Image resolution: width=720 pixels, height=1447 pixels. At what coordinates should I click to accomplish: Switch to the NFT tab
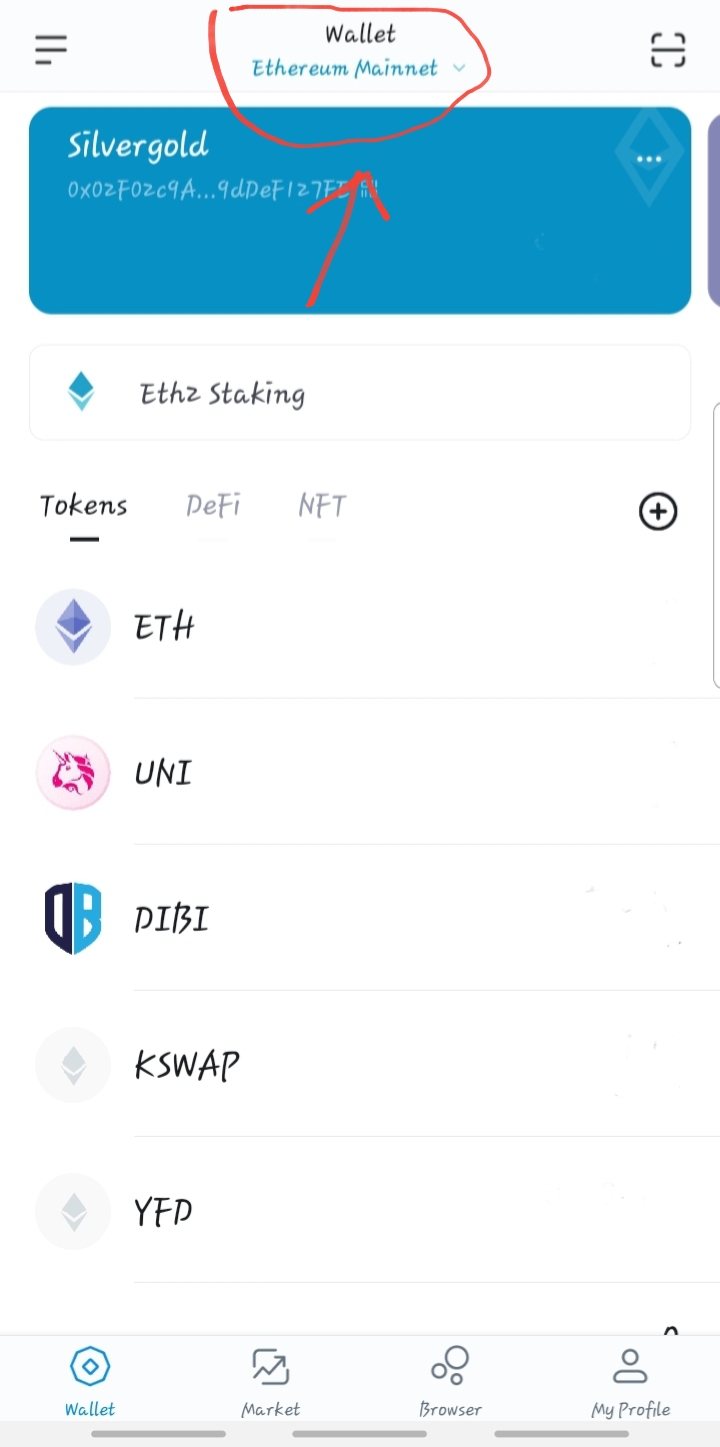click(x=322, y=506)
